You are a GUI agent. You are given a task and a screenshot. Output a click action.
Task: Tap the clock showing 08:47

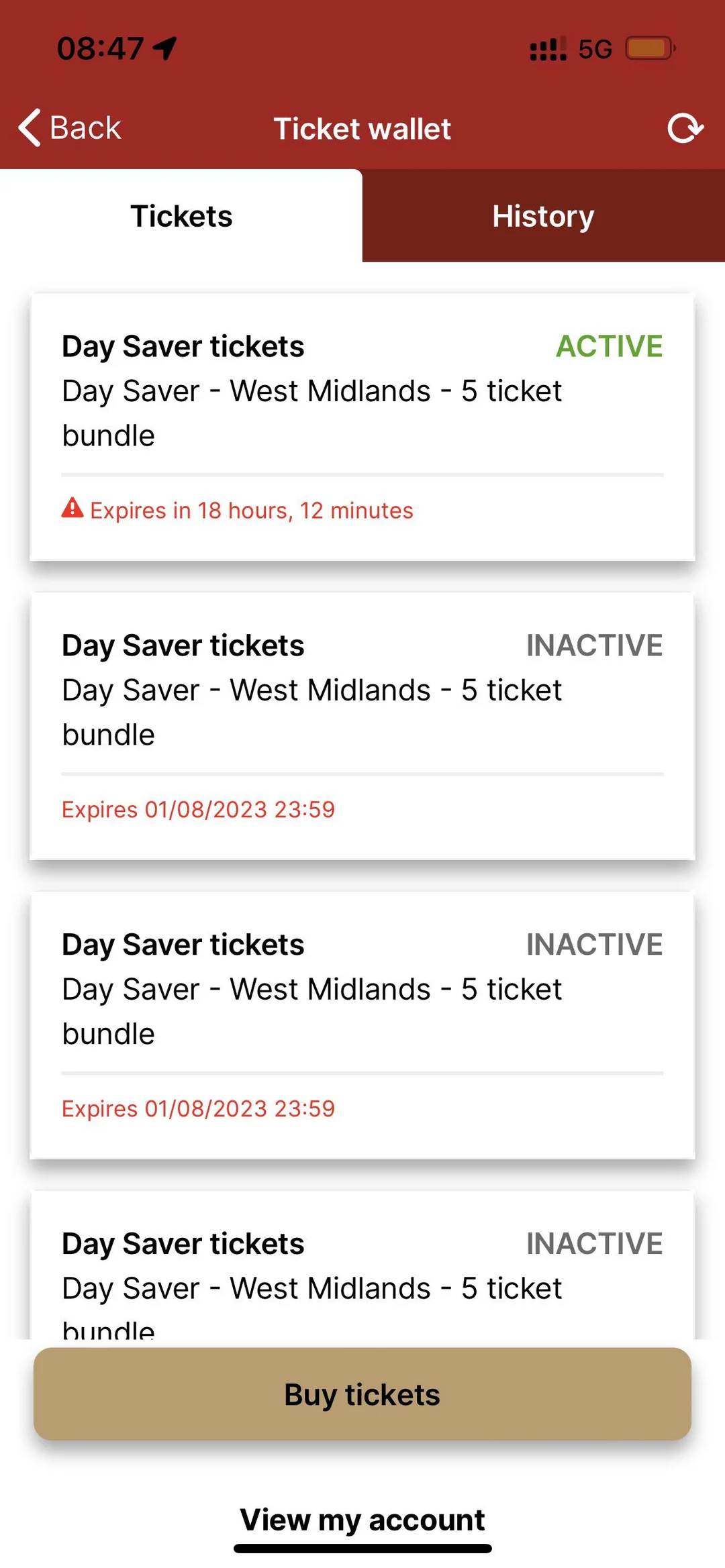click(99, 47)
